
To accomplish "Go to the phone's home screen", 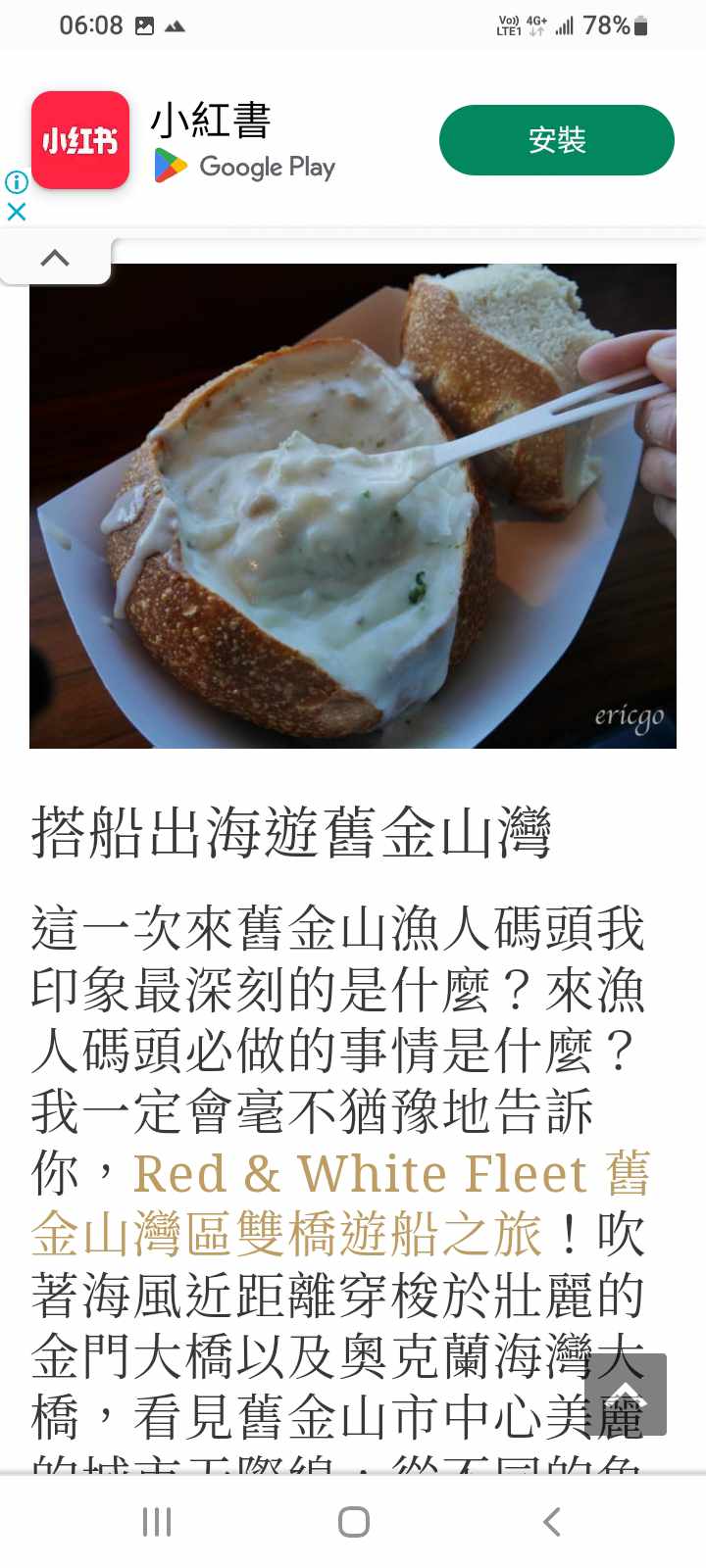I will pyautogui.click(x=353, y=1522).
